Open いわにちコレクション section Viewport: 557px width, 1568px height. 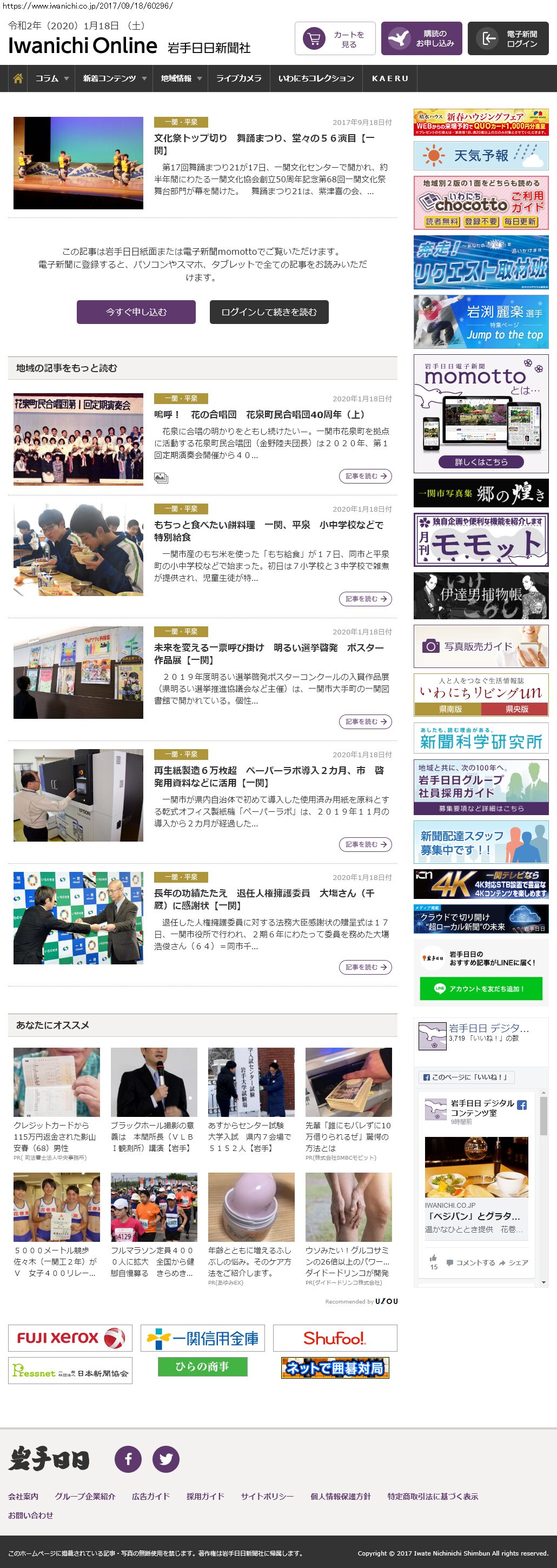316,78
